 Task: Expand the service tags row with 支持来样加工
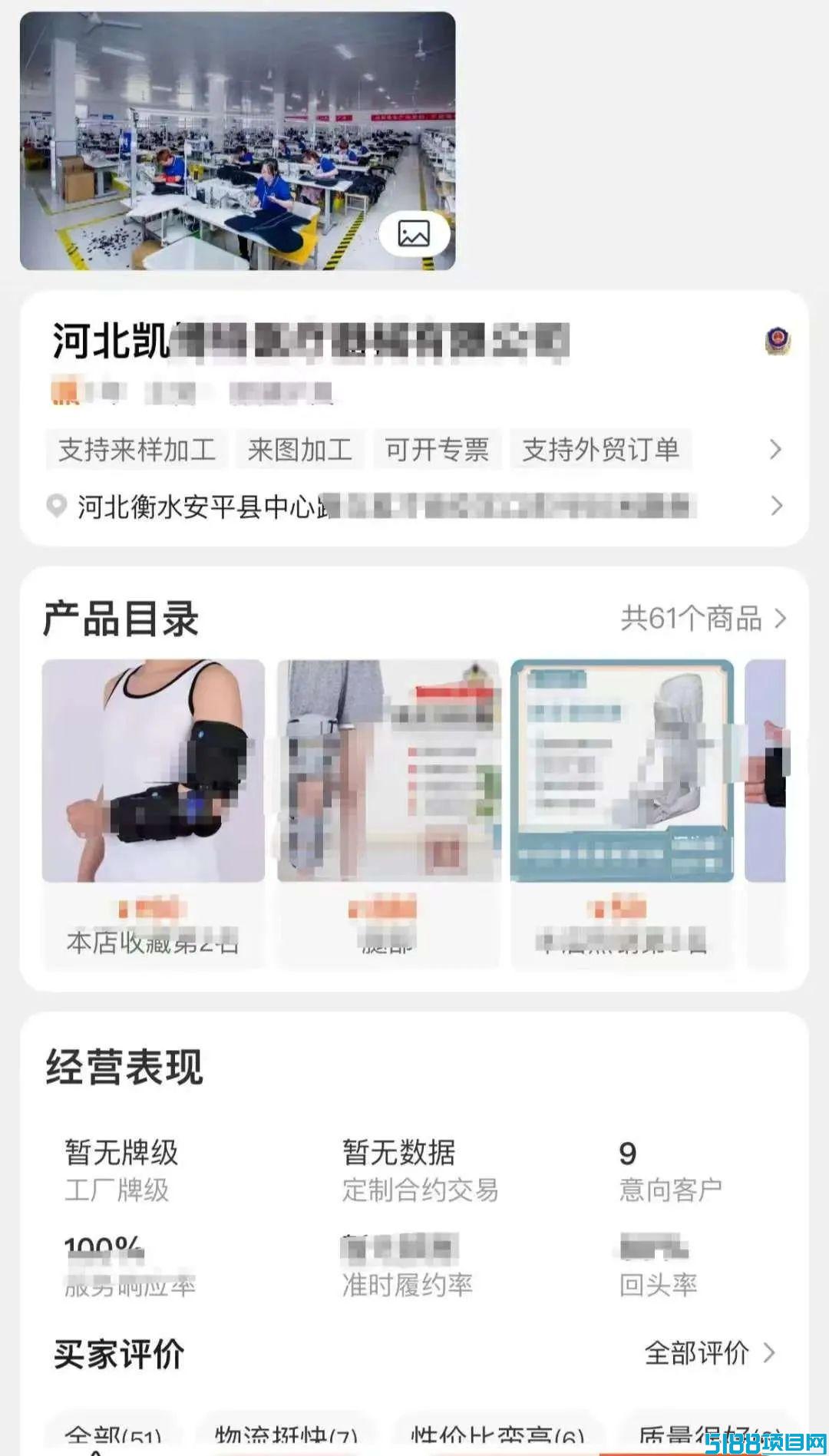pos(775,450)
